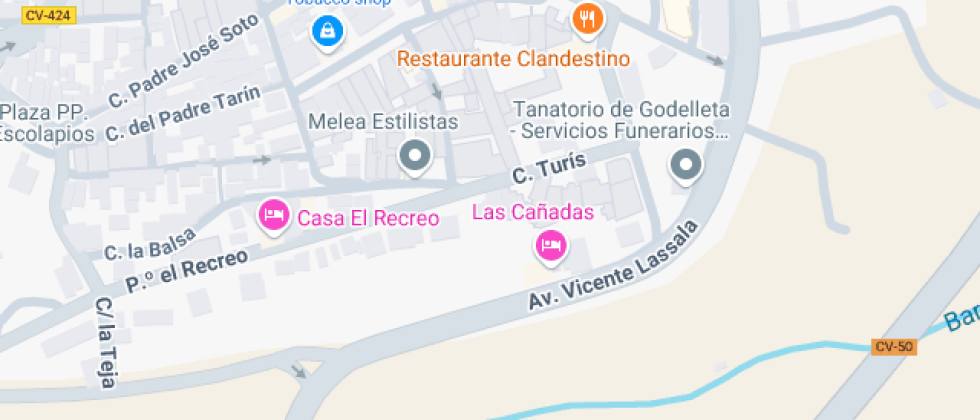Select the Tanatorio de Godelleta marker
The width and height of the screenshot is (980, 420).
coord(686,166)
